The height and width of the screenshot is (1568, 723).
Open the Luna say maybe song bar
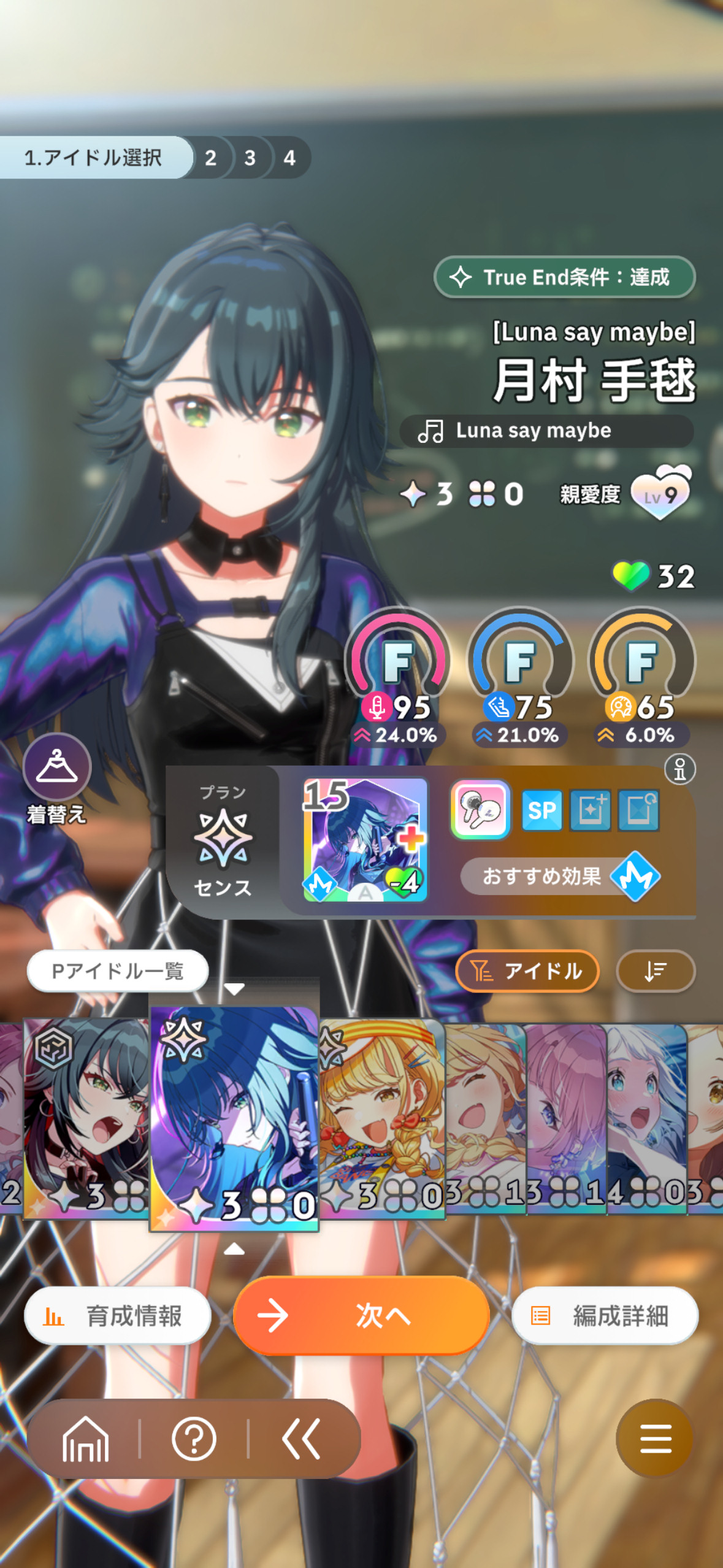[546, 431]
